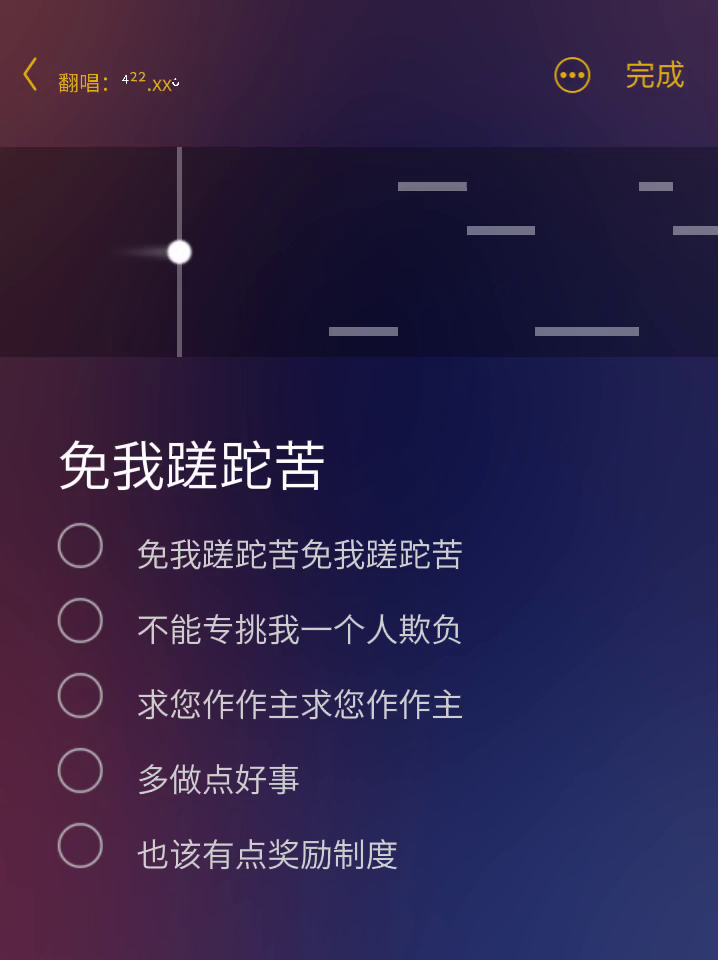Select the lyric line 不能专挑我一个人欺负
The width and height of the screenshot is (718, 960).
(80, 621)
